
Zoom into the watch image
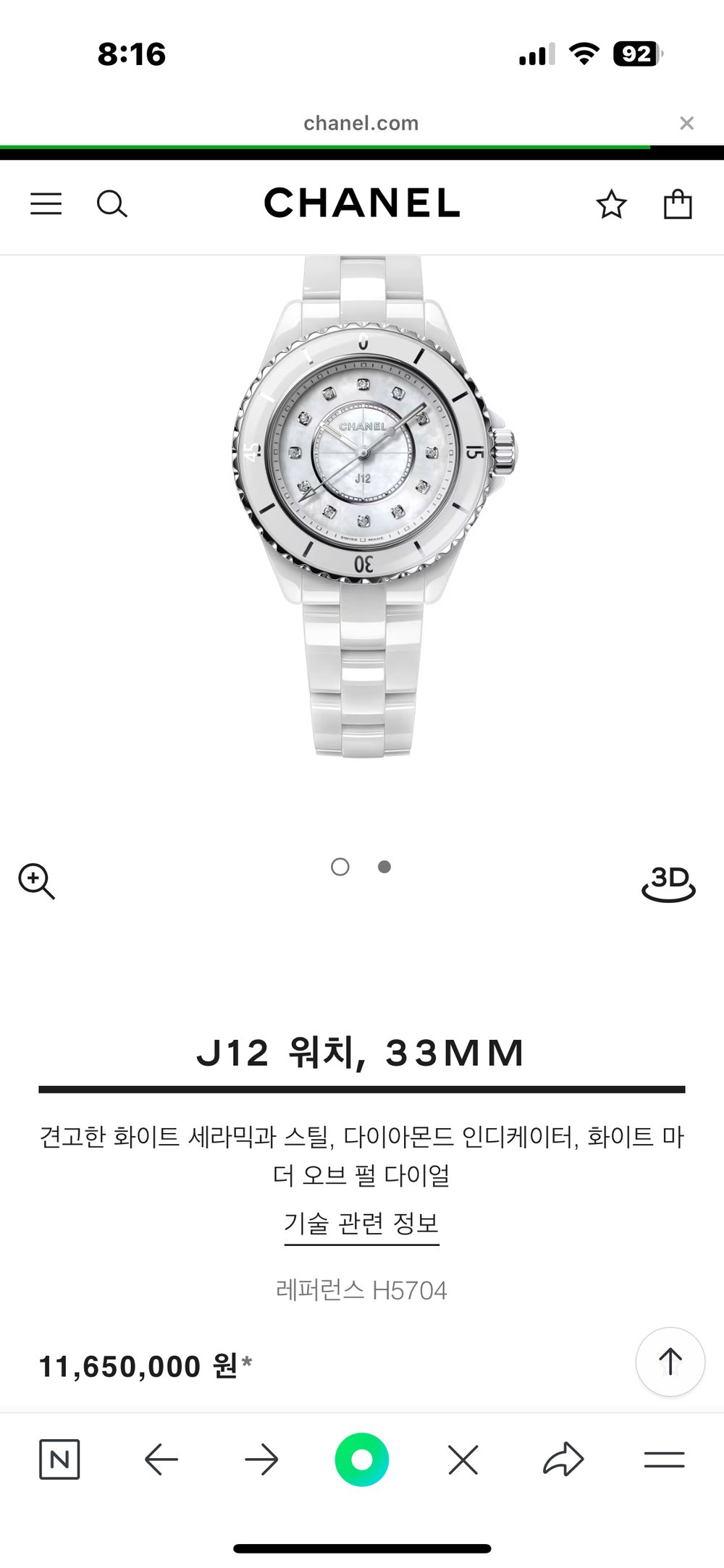(36, 881)
